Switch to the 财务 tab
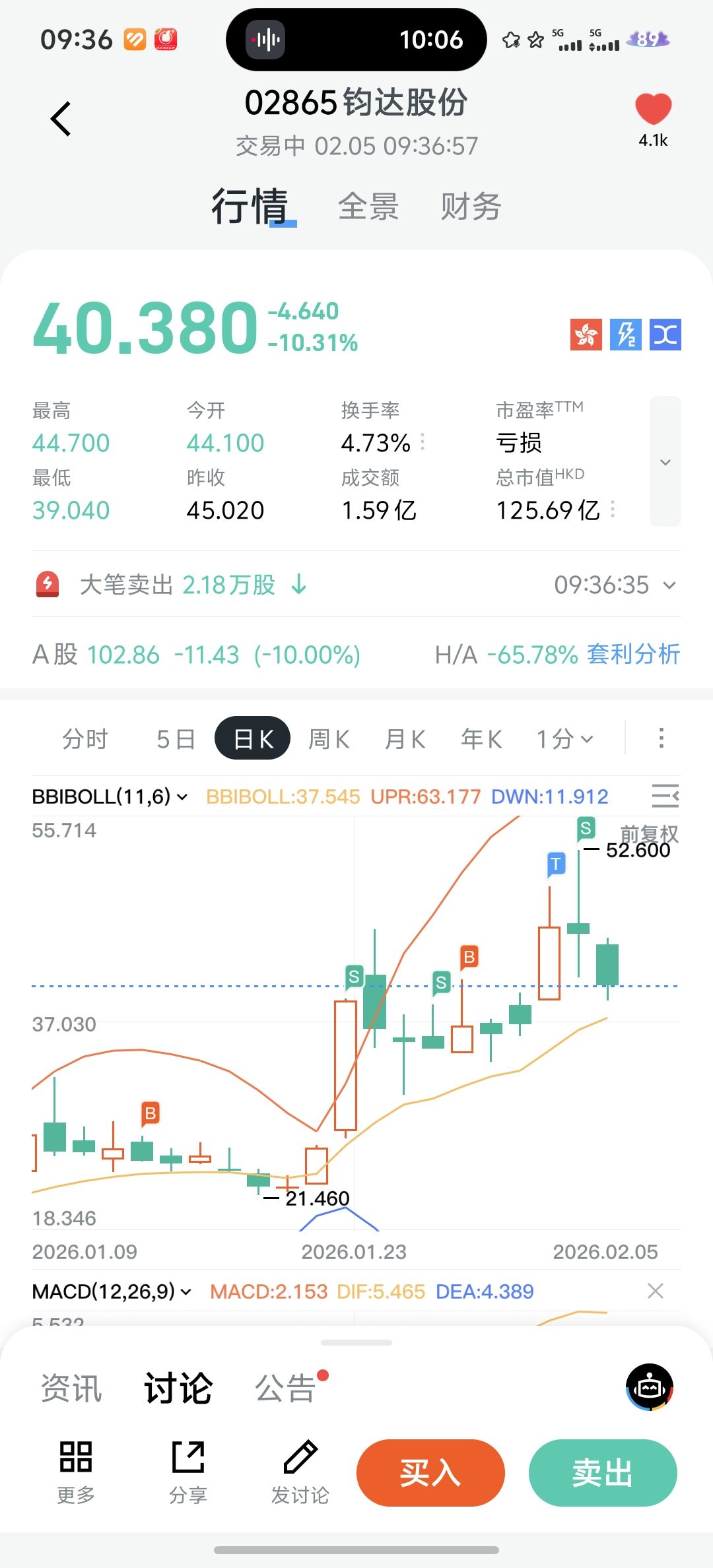This screenshot has width=713, height=1568. (x=471, y=207)
